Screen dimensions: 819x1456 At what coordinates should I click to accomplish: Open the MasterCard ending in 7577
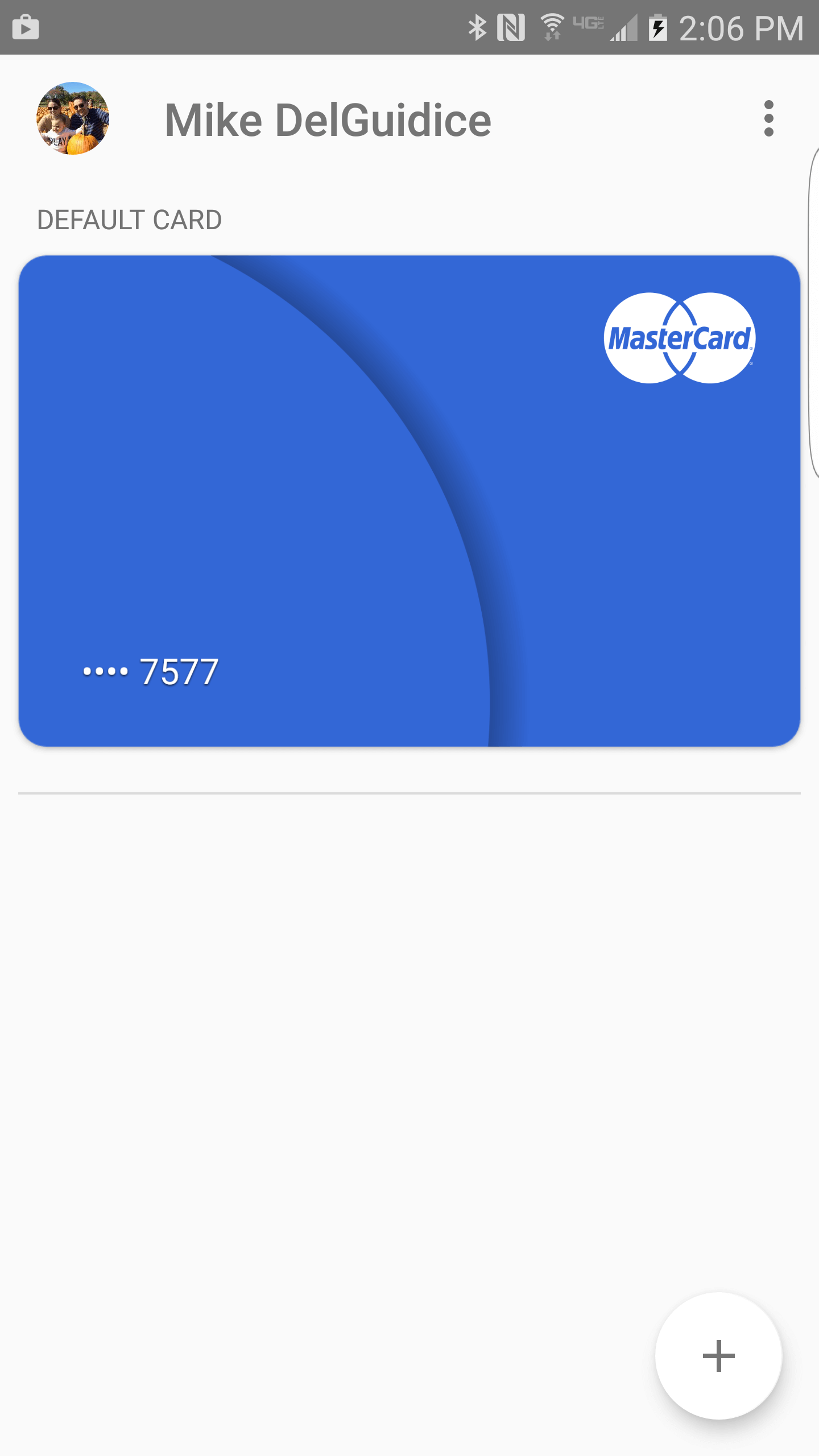(x=409, y=501)
